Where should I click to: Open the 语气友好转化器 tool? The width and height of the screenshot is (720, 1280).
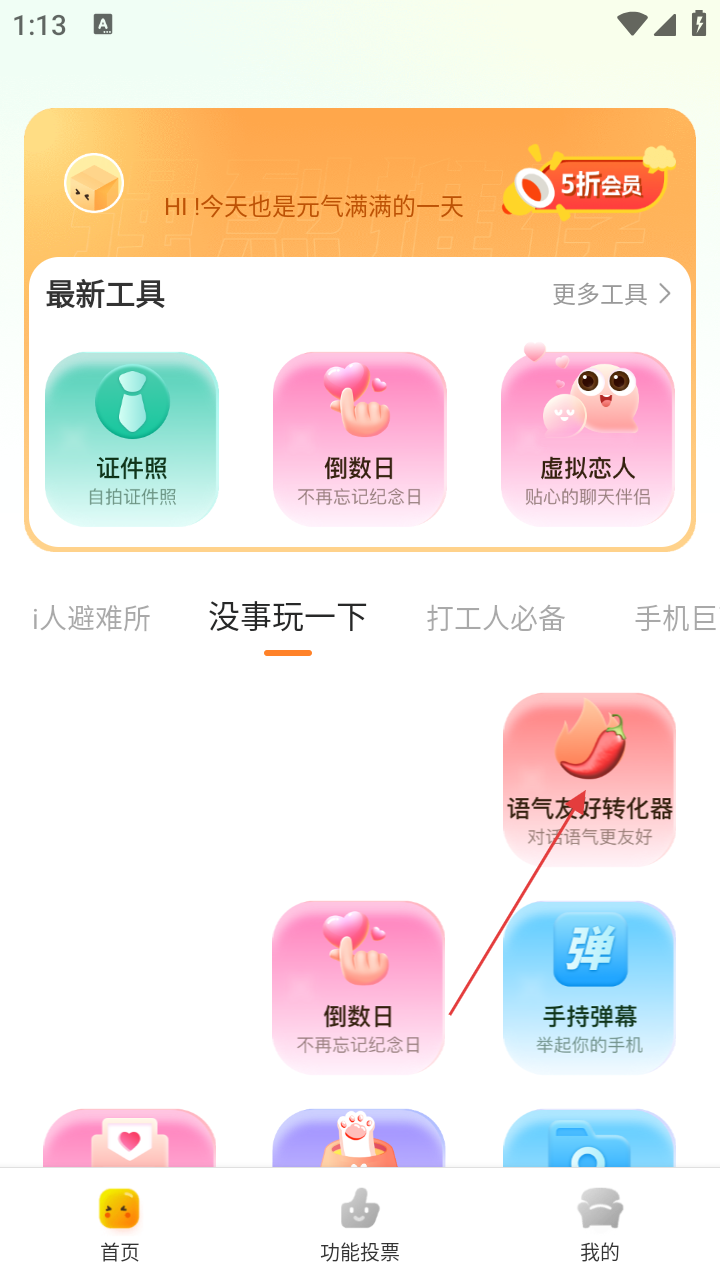click(x=589, y=778)
